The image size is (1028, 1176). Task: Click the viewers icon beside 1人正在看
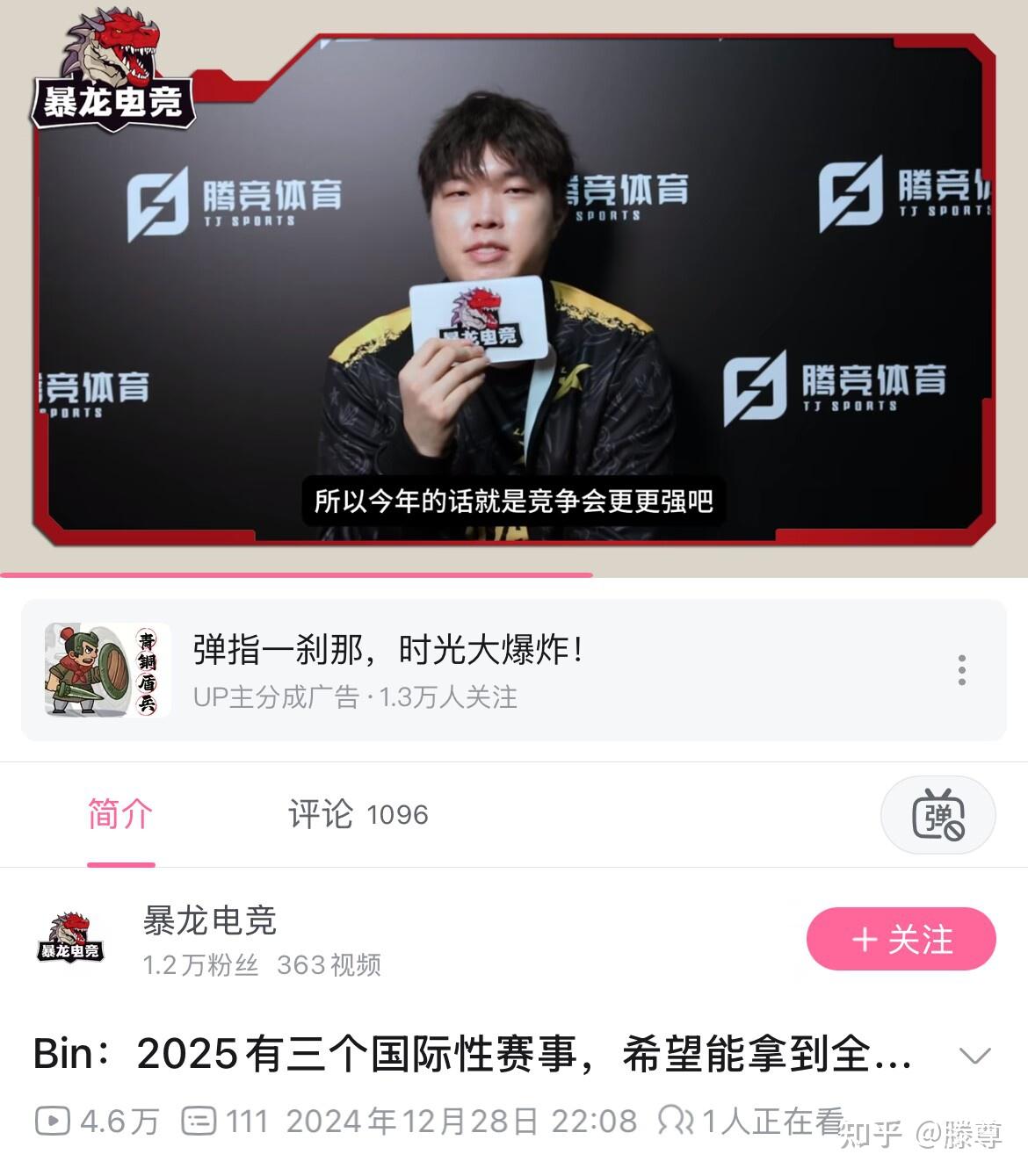tap(677, 1122)
